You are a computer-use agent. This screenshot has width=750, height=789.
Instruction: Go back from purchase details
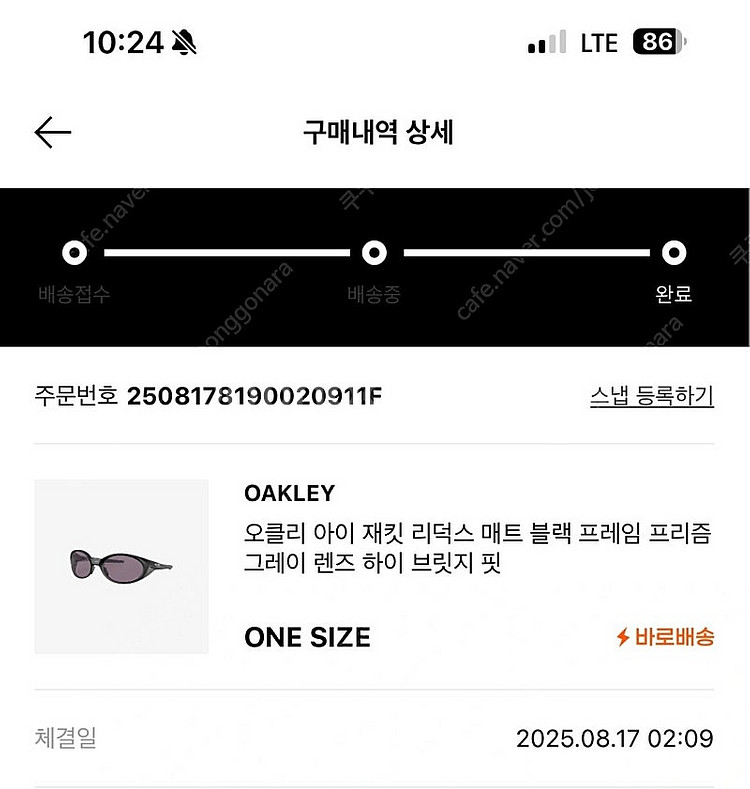coord(53,133)
